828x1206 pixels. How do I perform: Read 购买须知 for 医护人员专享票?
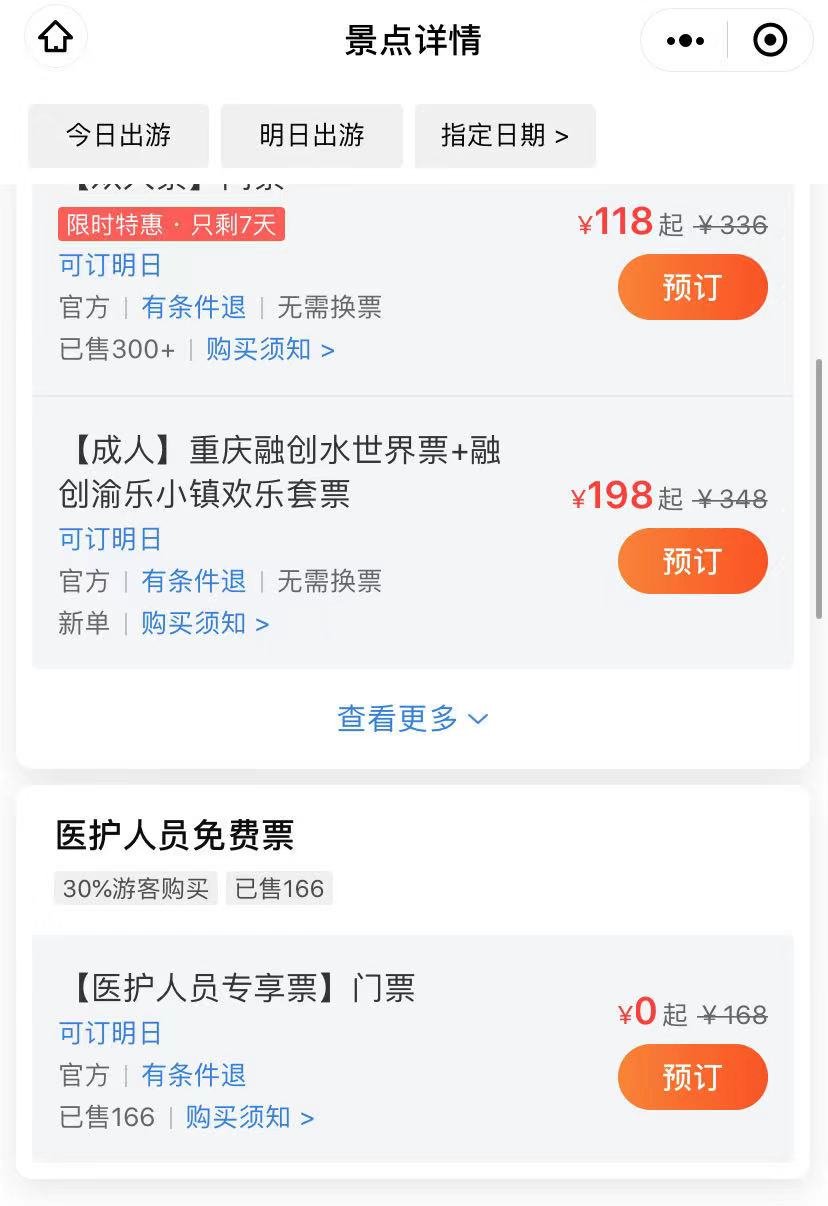[x=250, y=1116]
